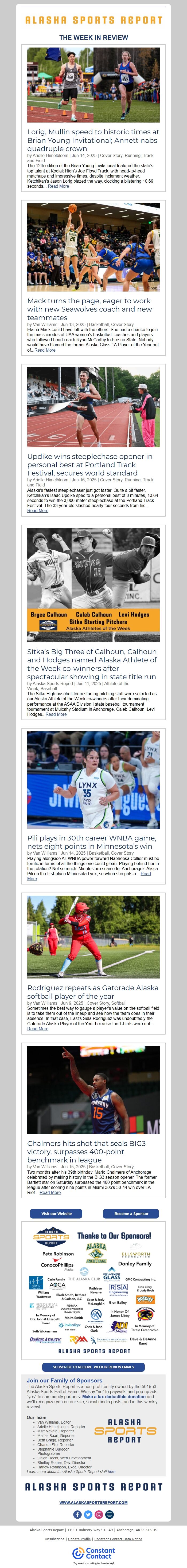Open Read More for Chalmers BIG3 article
Viewport: 187px width, 1568px height.
pos(50,1192)
